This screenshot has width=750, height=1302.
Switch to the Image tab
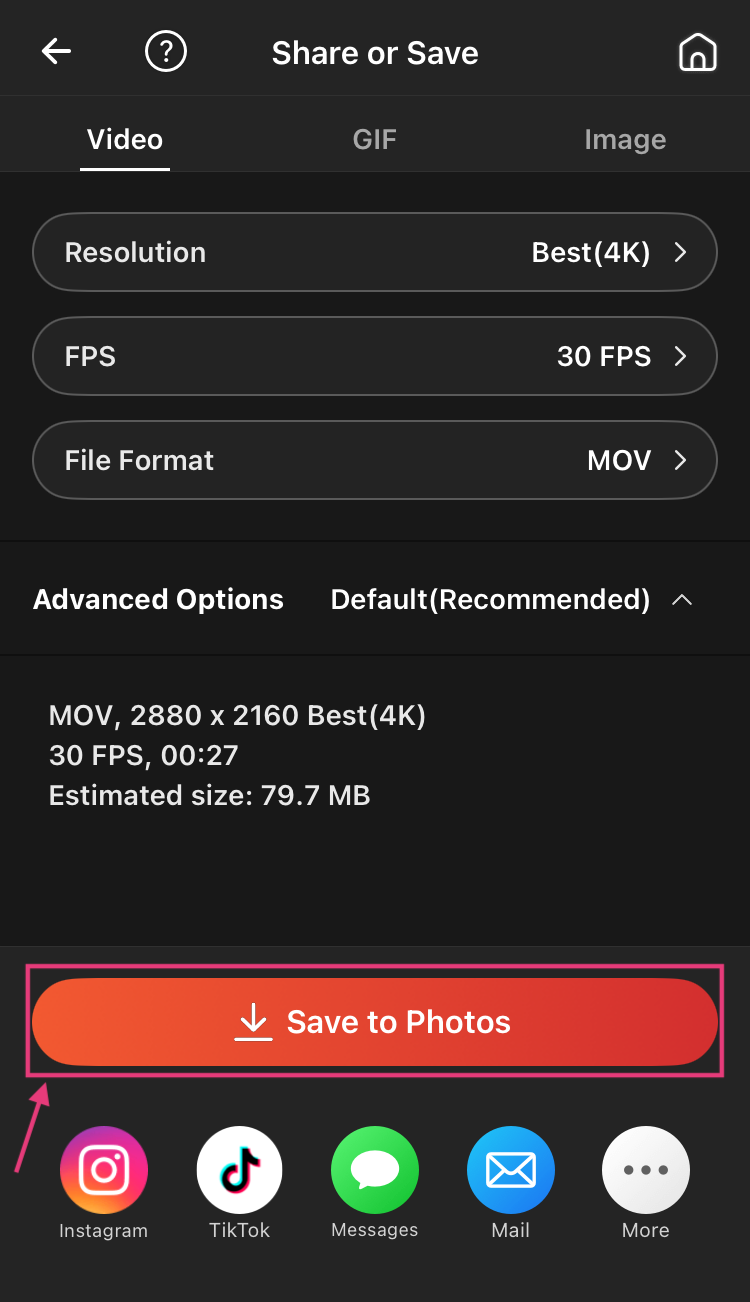tap(625, 139)
